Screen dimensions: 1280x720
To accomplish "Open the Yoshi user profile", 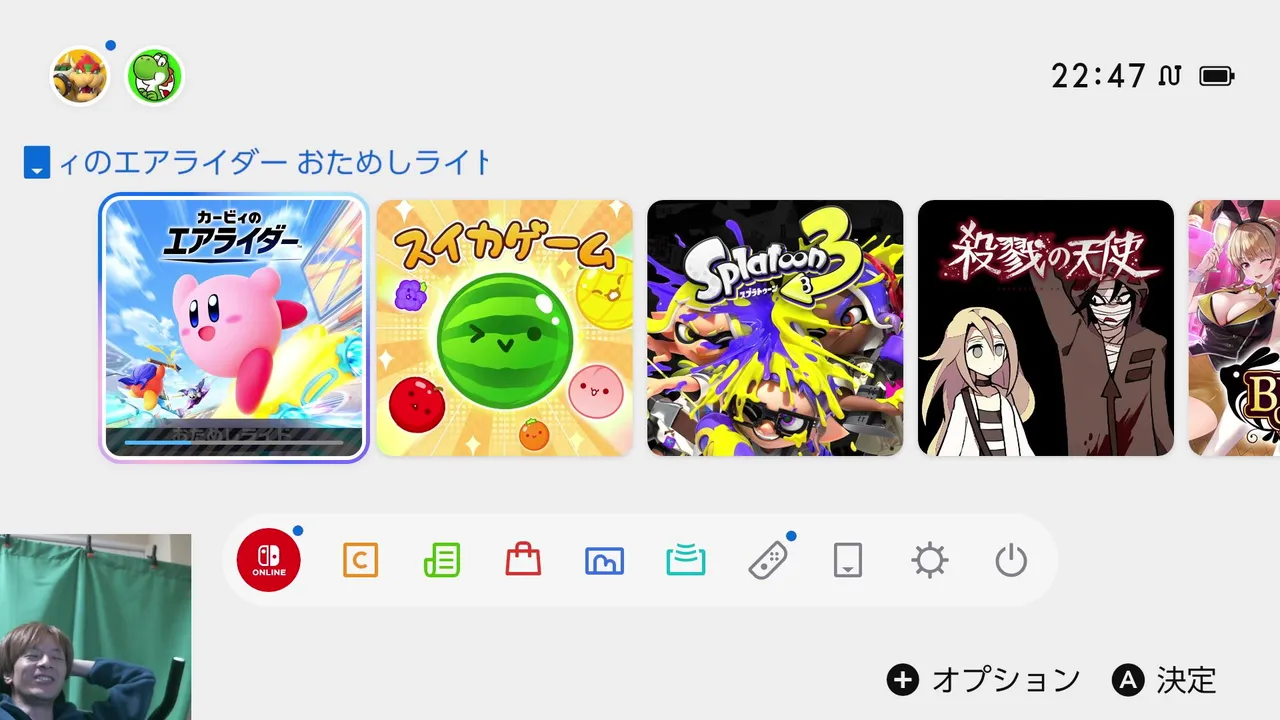I will (x=154, y=77).
